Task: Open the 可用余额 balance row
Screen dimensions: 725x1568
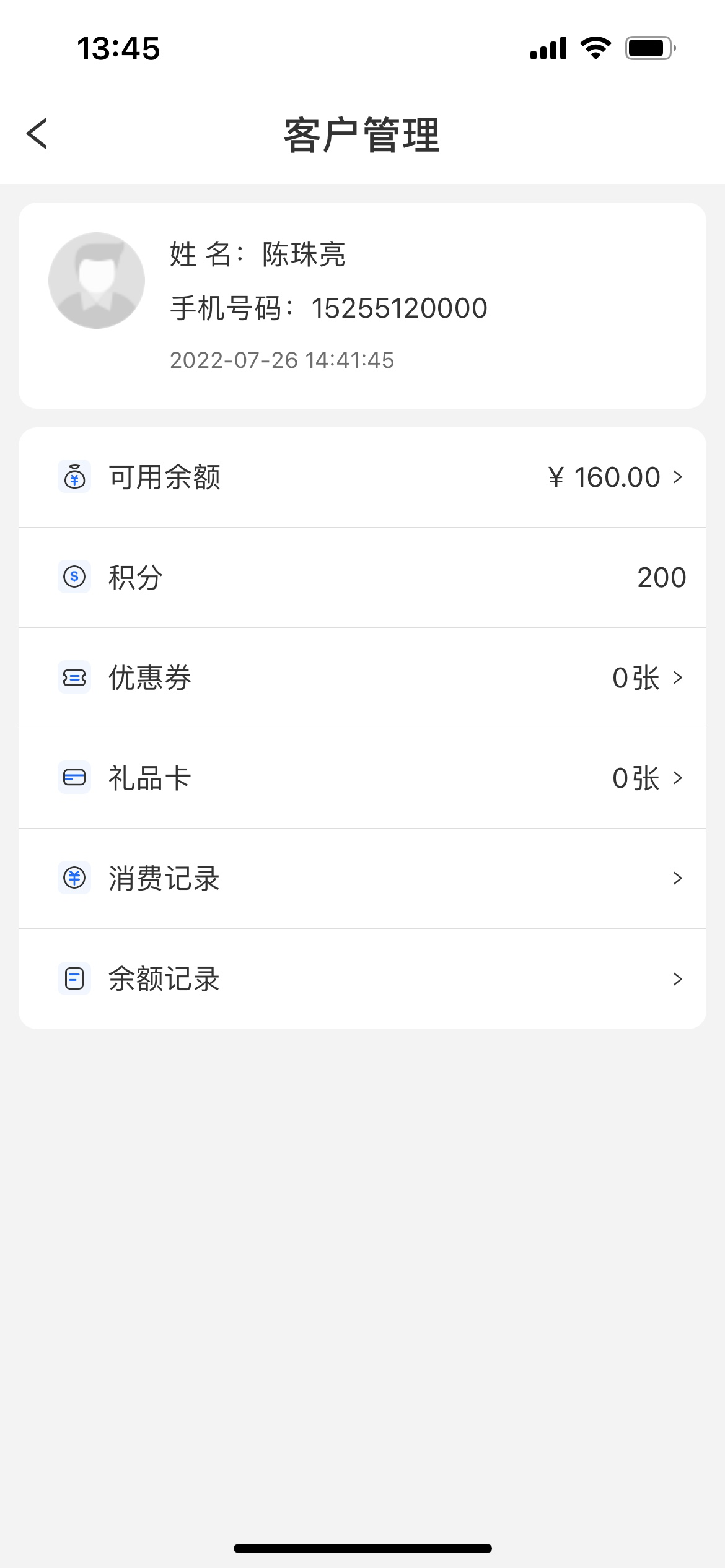Action: coord(362,477)
